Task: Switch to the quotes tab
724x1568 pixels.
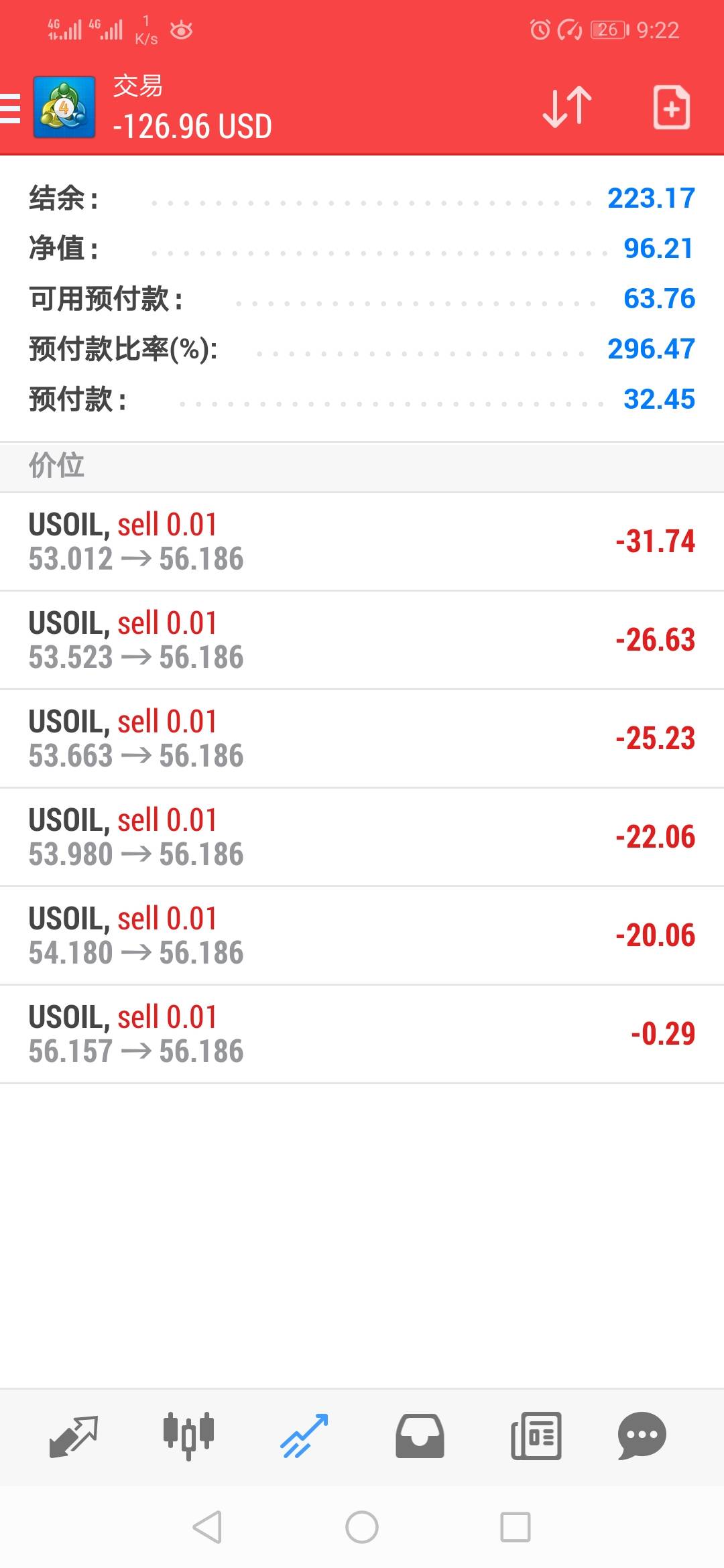Action: pyautogui.click(x=74, y=1436)
